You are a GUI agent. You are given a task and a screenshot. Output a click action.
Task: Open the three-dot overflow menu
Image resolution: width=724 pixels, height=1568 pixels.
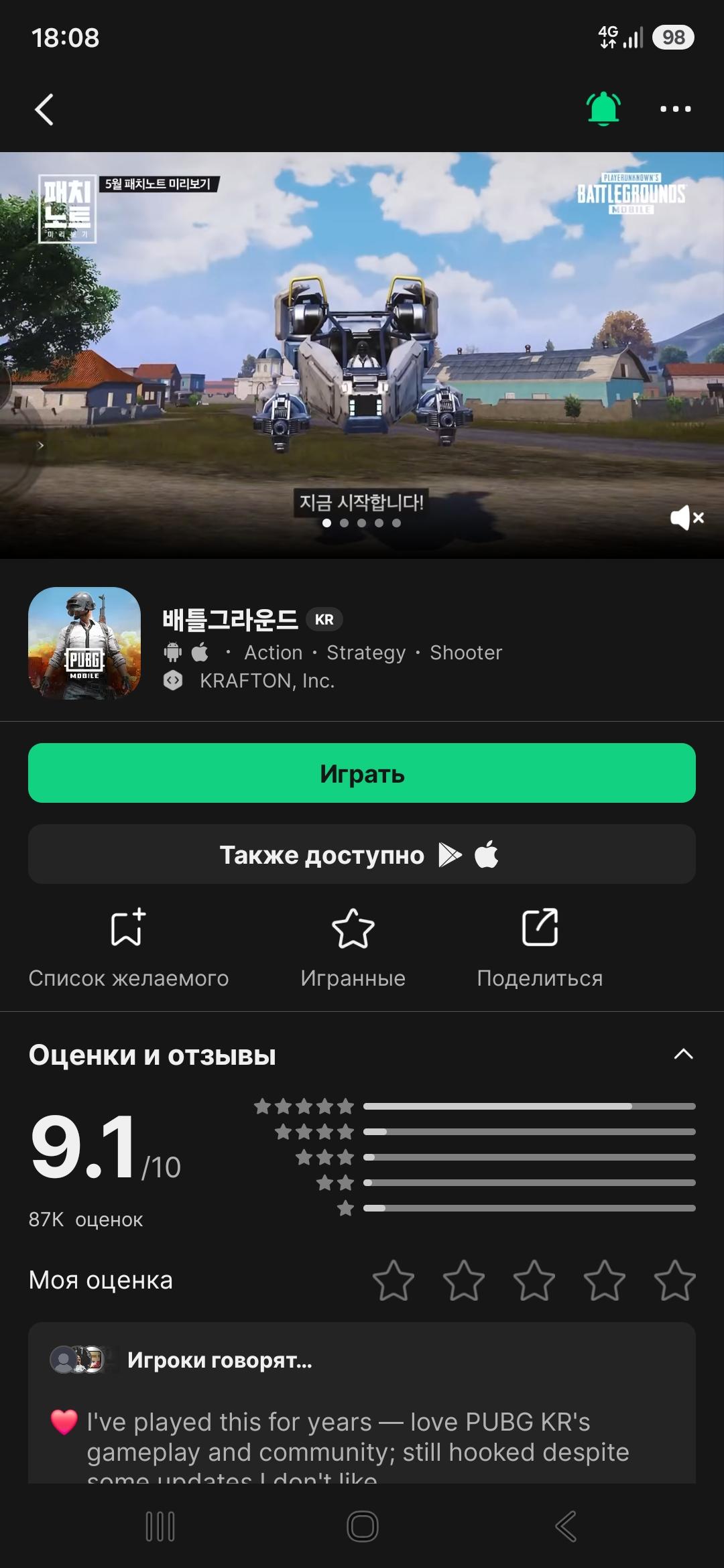[x=675, y=109]
